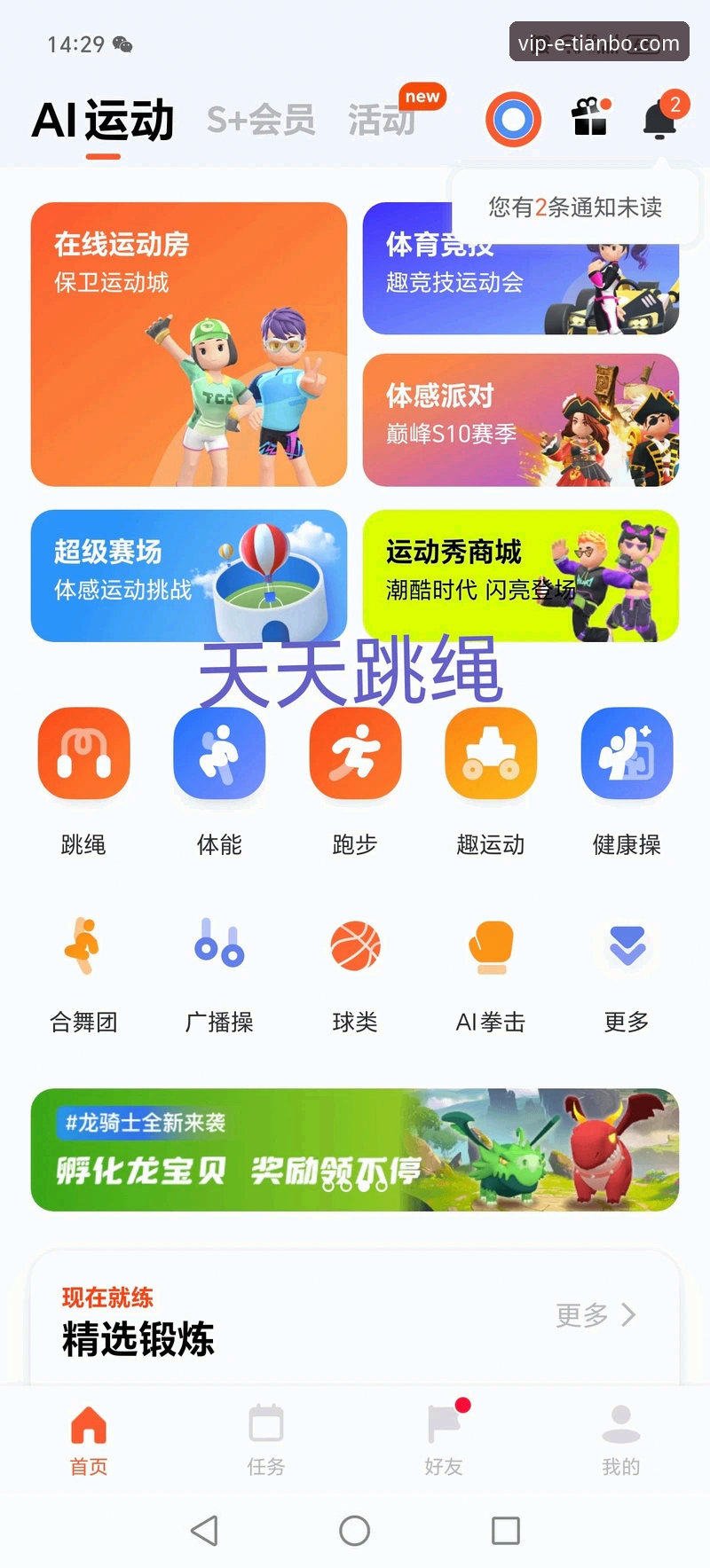Select the 体能 fitness icon

coord(219,754)
